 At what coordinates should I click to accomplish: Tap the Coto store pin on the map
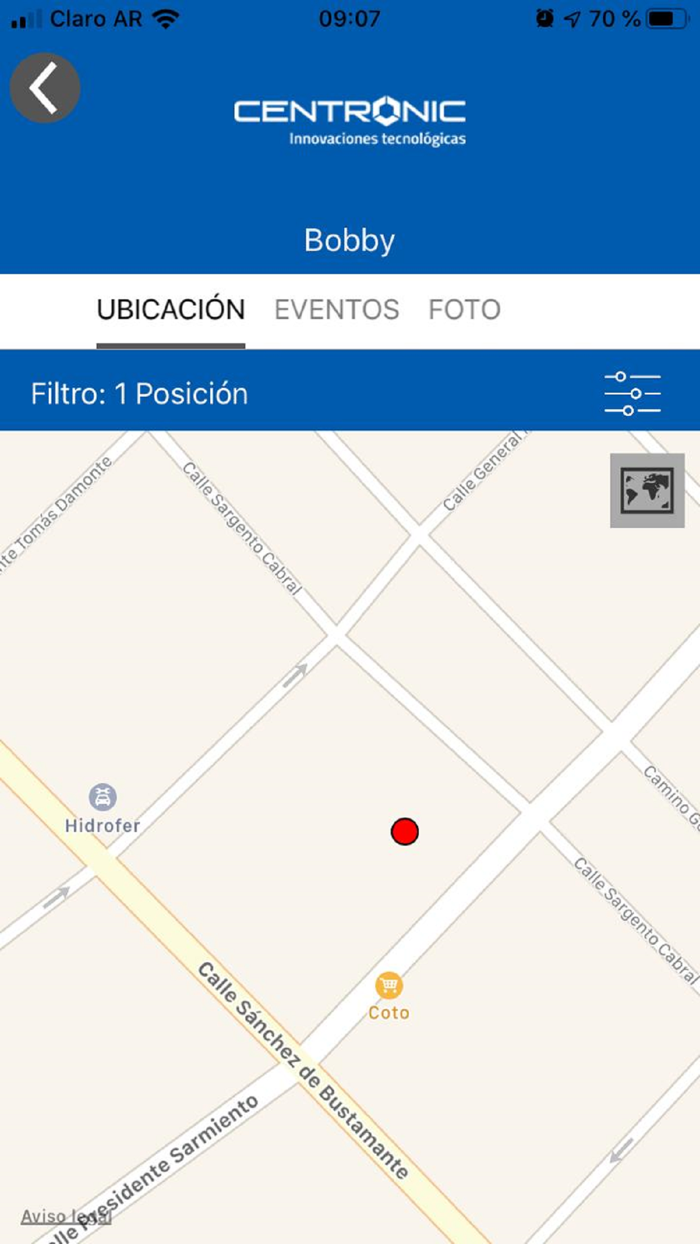click(x=389, y=986)
